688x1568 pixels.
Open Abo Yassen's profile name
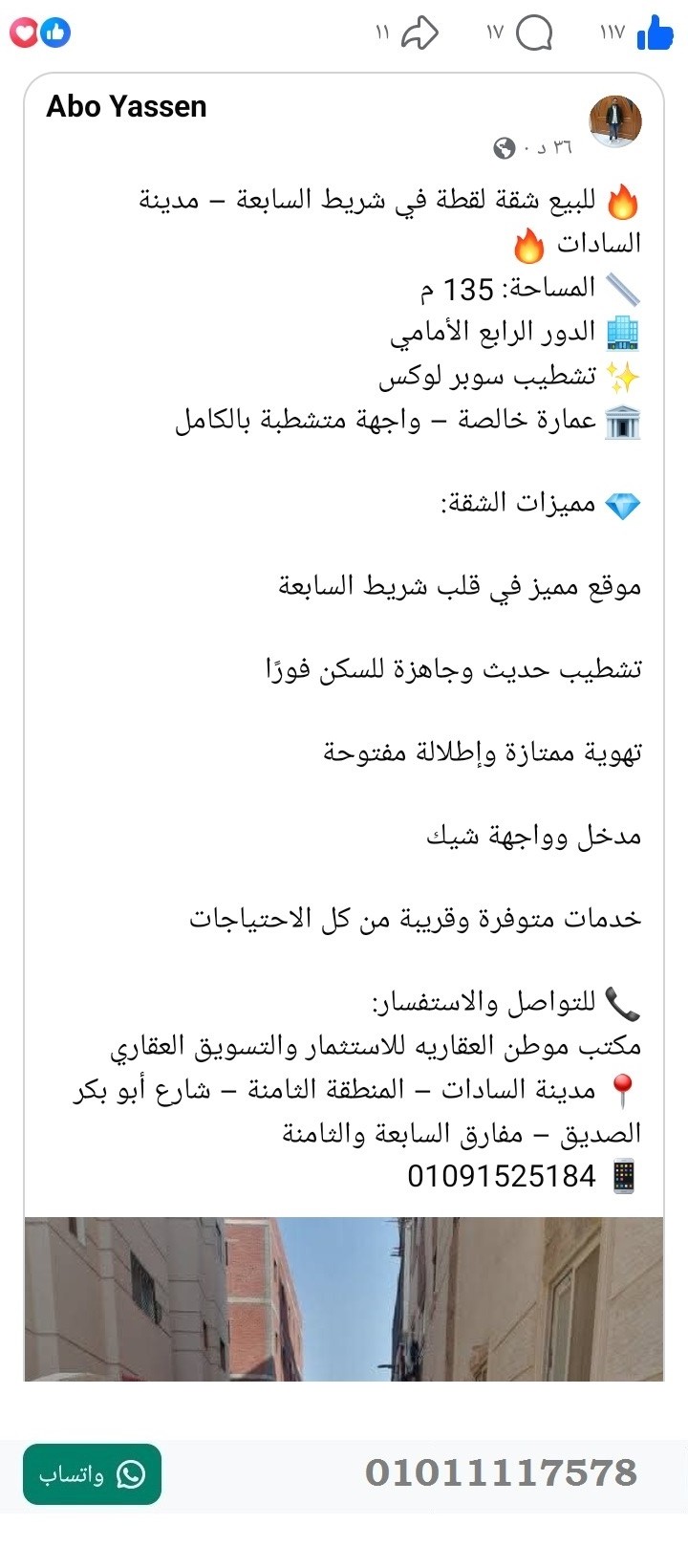(x=126, y=105)
